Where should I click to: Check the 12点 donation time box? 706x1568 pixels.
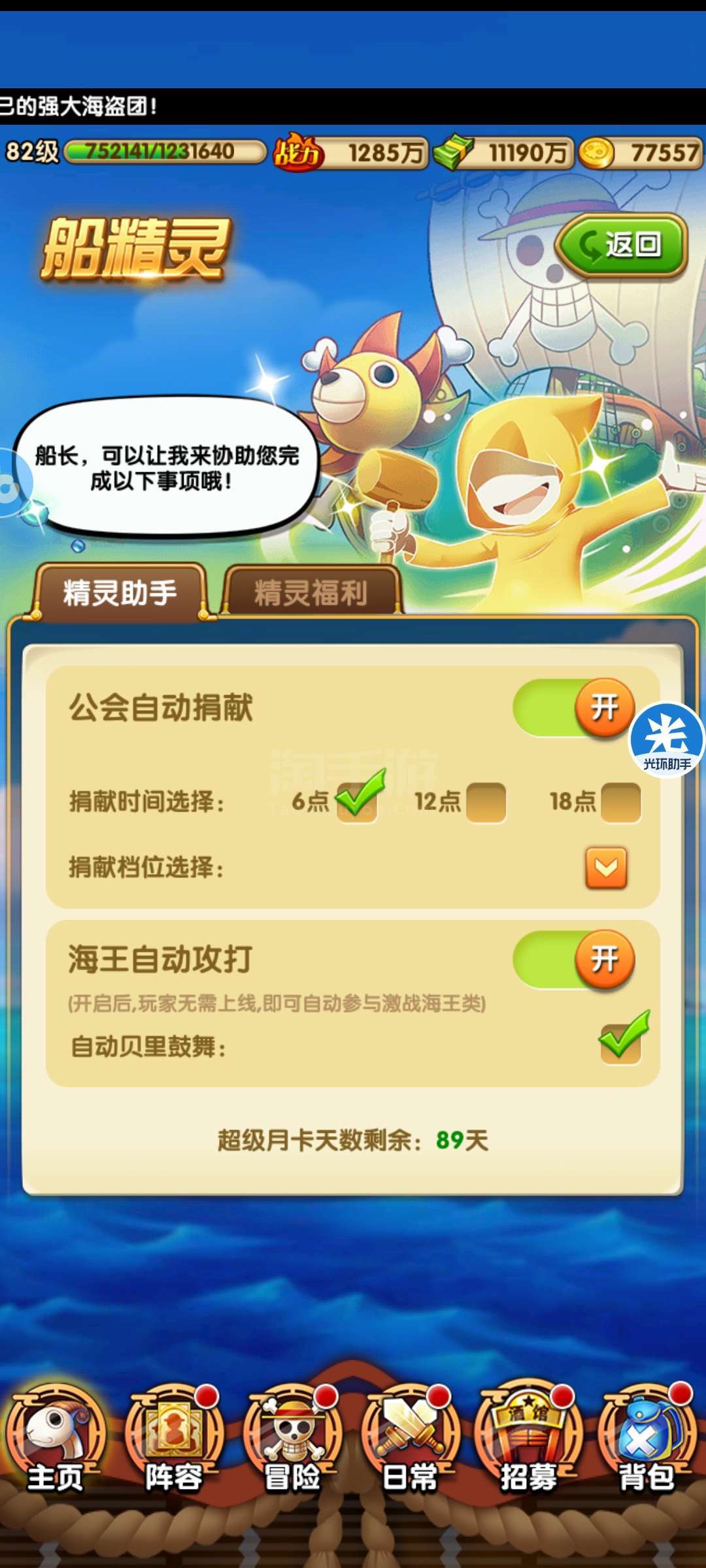point(486,802)
